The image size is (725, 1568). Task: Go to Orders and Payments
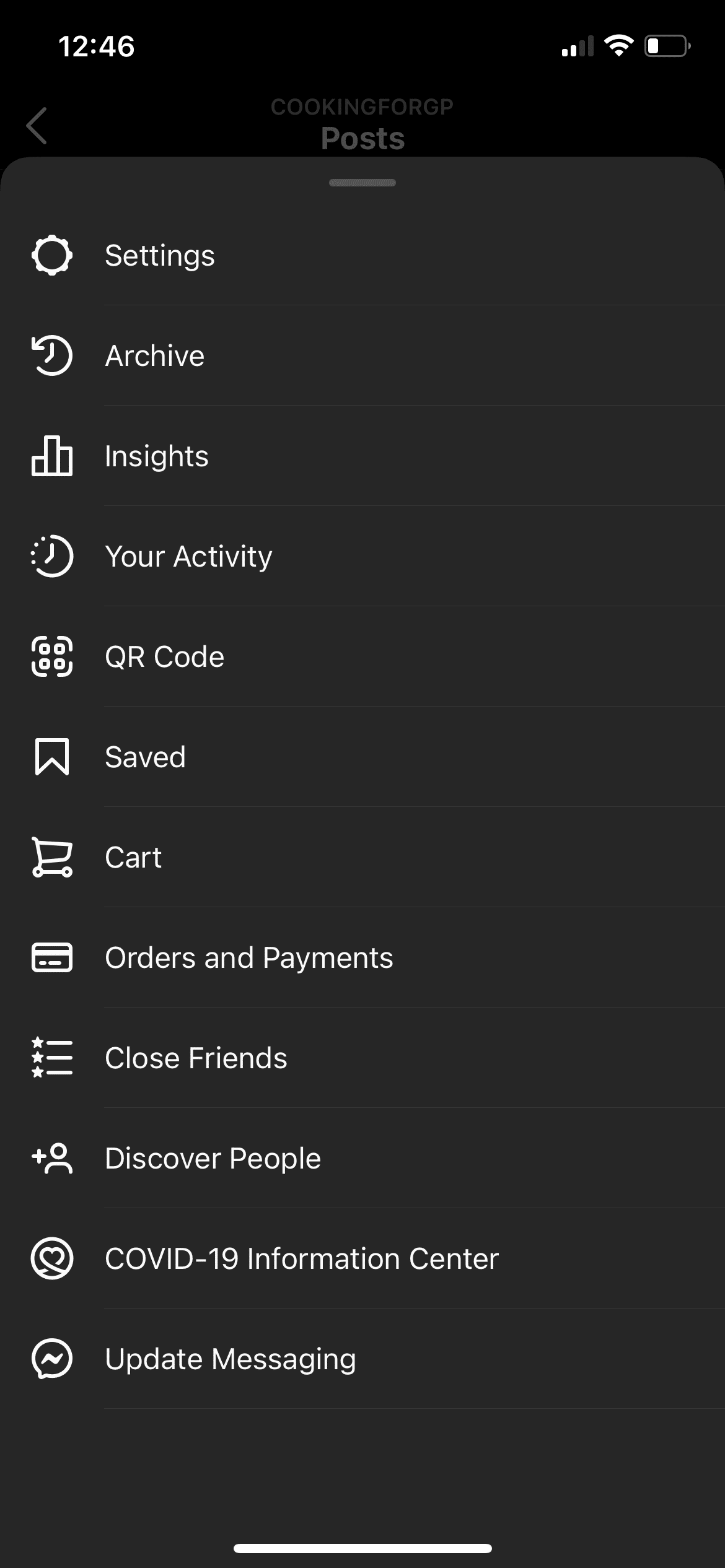pyautogui.click(x=362, y=957)
